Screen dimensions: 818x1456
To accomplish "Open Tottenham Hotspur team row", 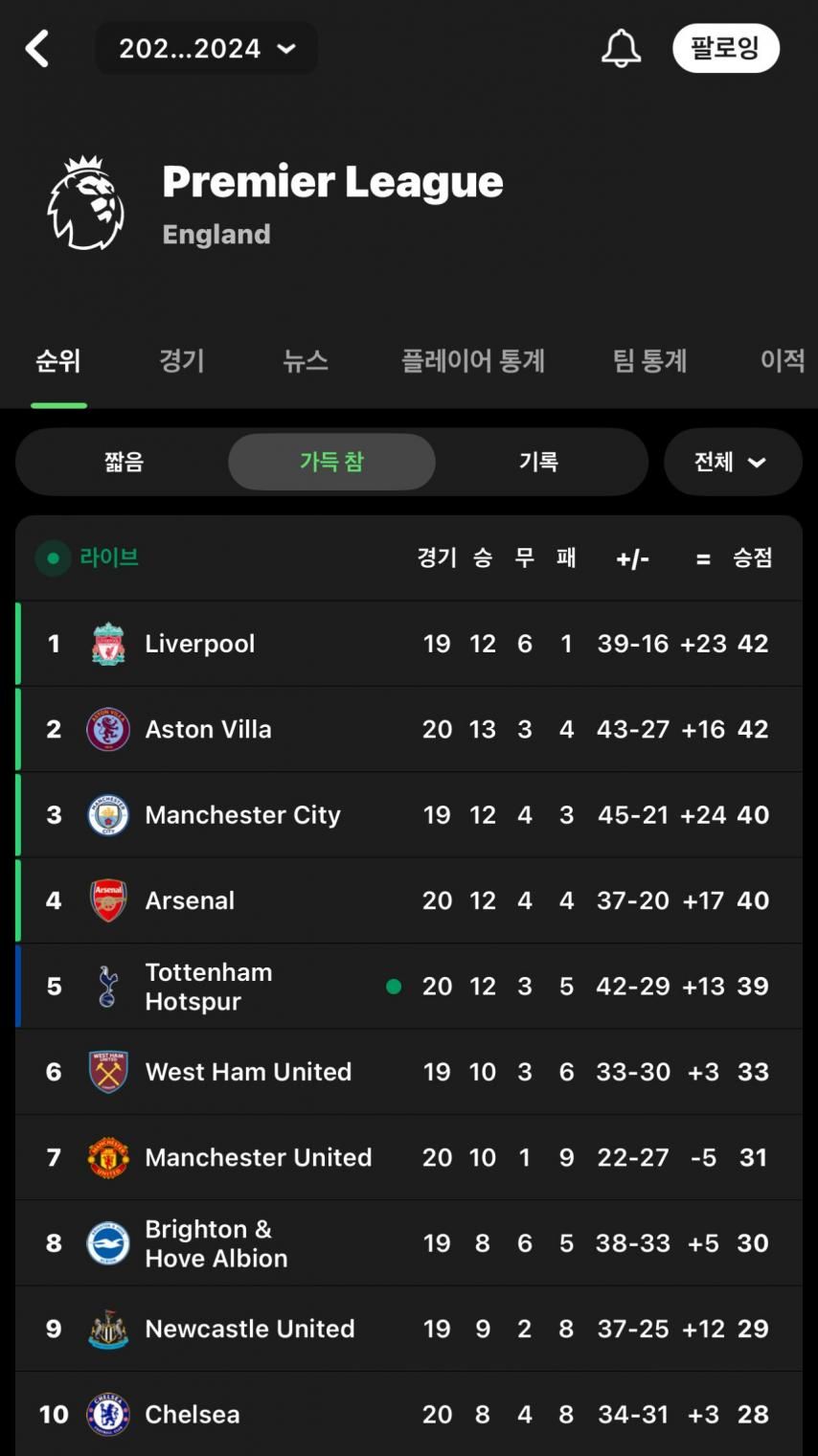I will pyautogui.click(x=208, y=987).
